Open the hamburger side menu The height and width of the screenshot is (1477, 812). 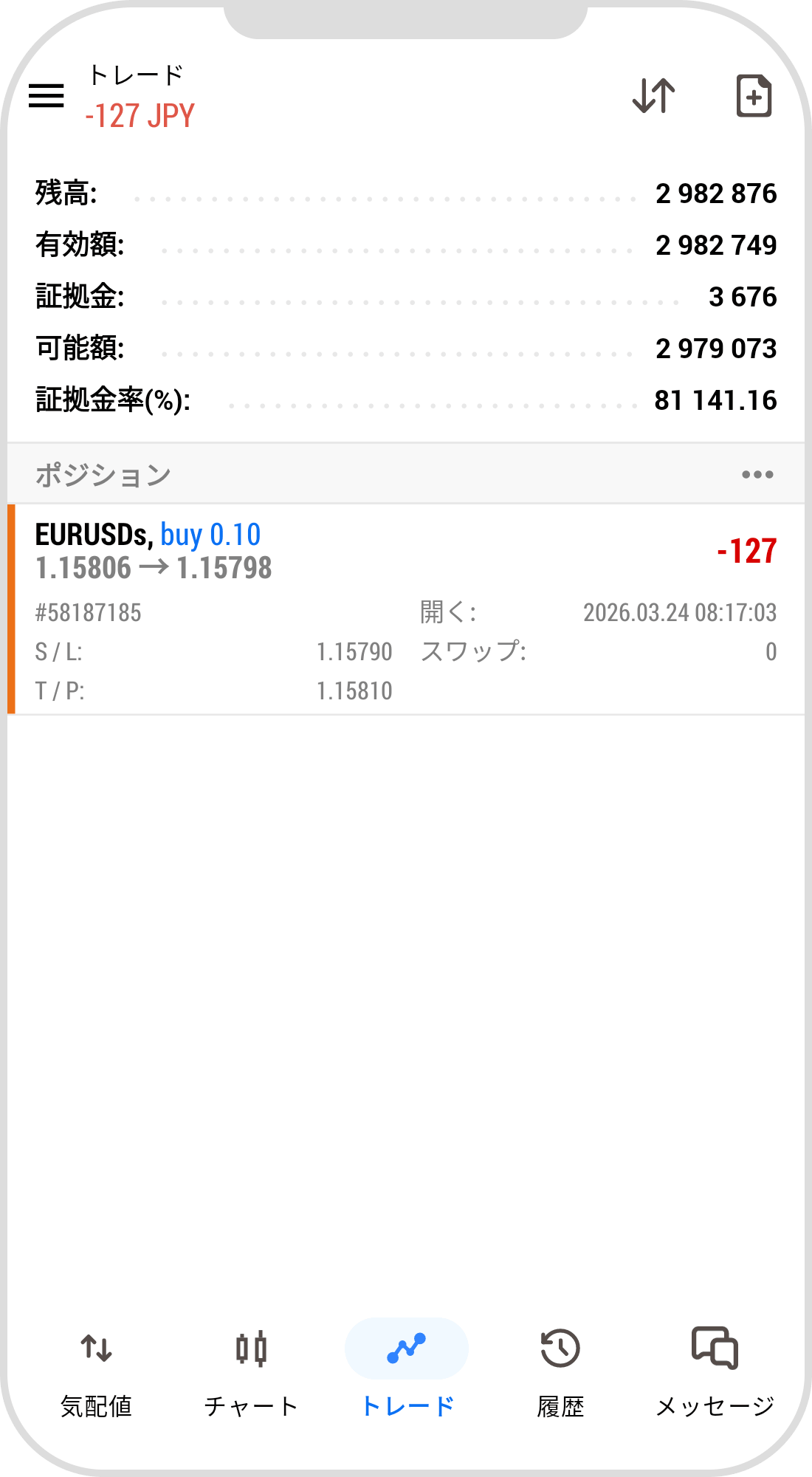[x=47, y=96]
